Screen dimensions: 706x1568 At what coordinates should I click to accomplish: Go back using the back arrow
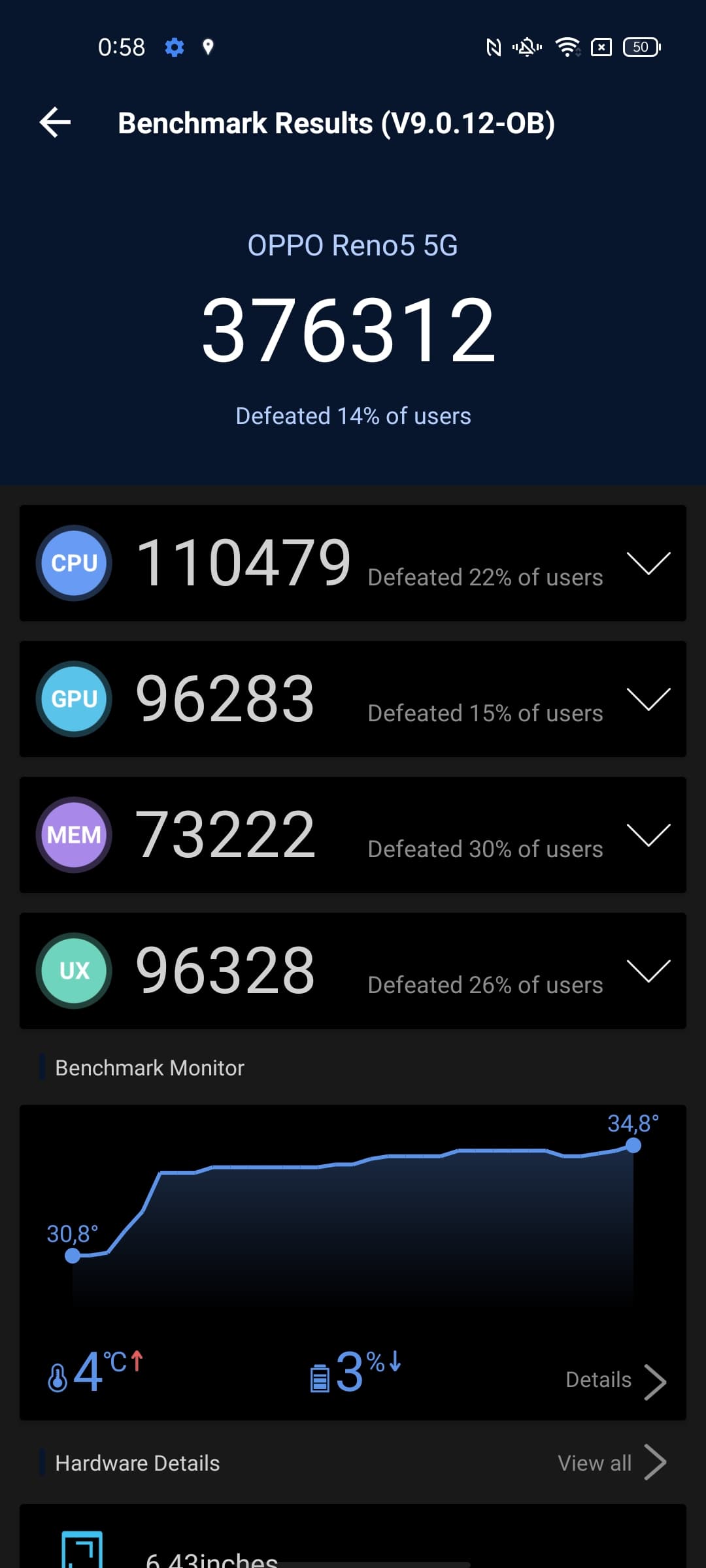(x=56, y=122)
